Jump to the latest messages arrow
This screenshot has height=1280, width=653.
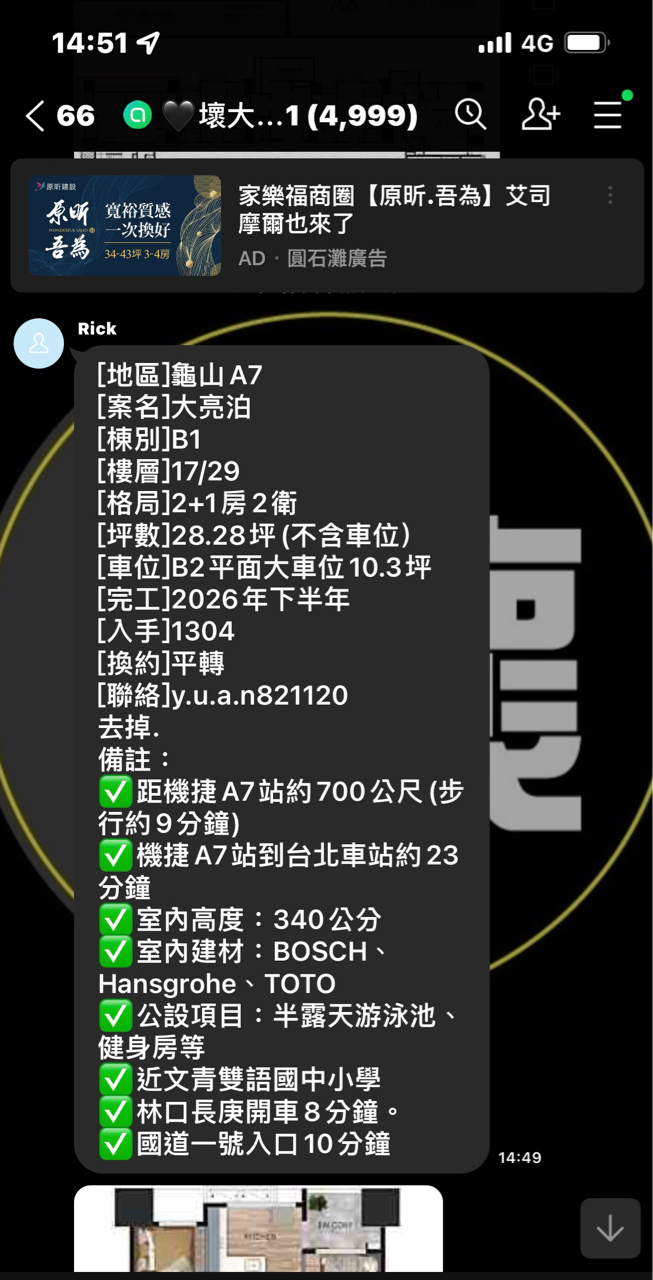click(610, 1228)
